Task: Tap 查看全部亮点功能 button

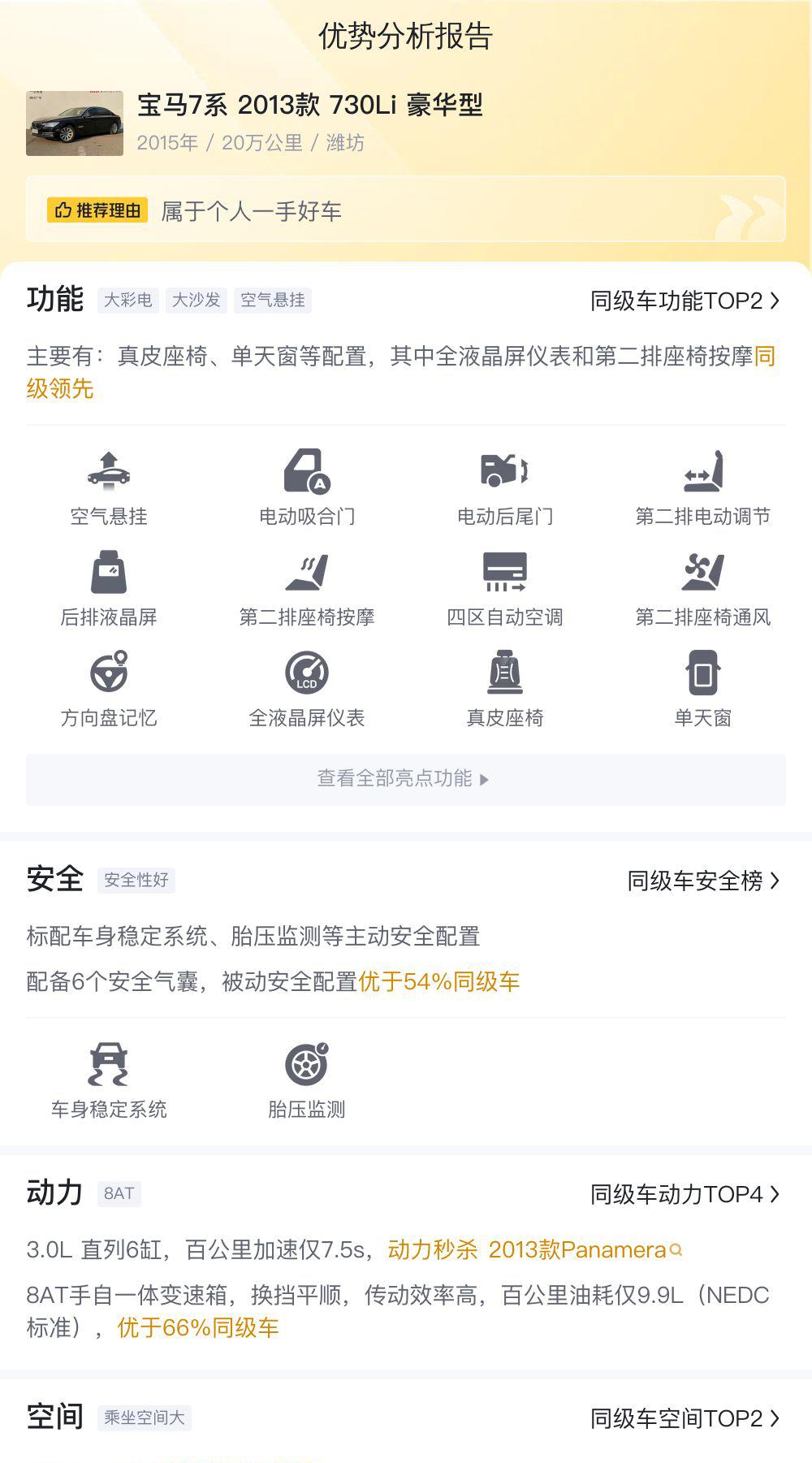Action: [x=406, y=779]
